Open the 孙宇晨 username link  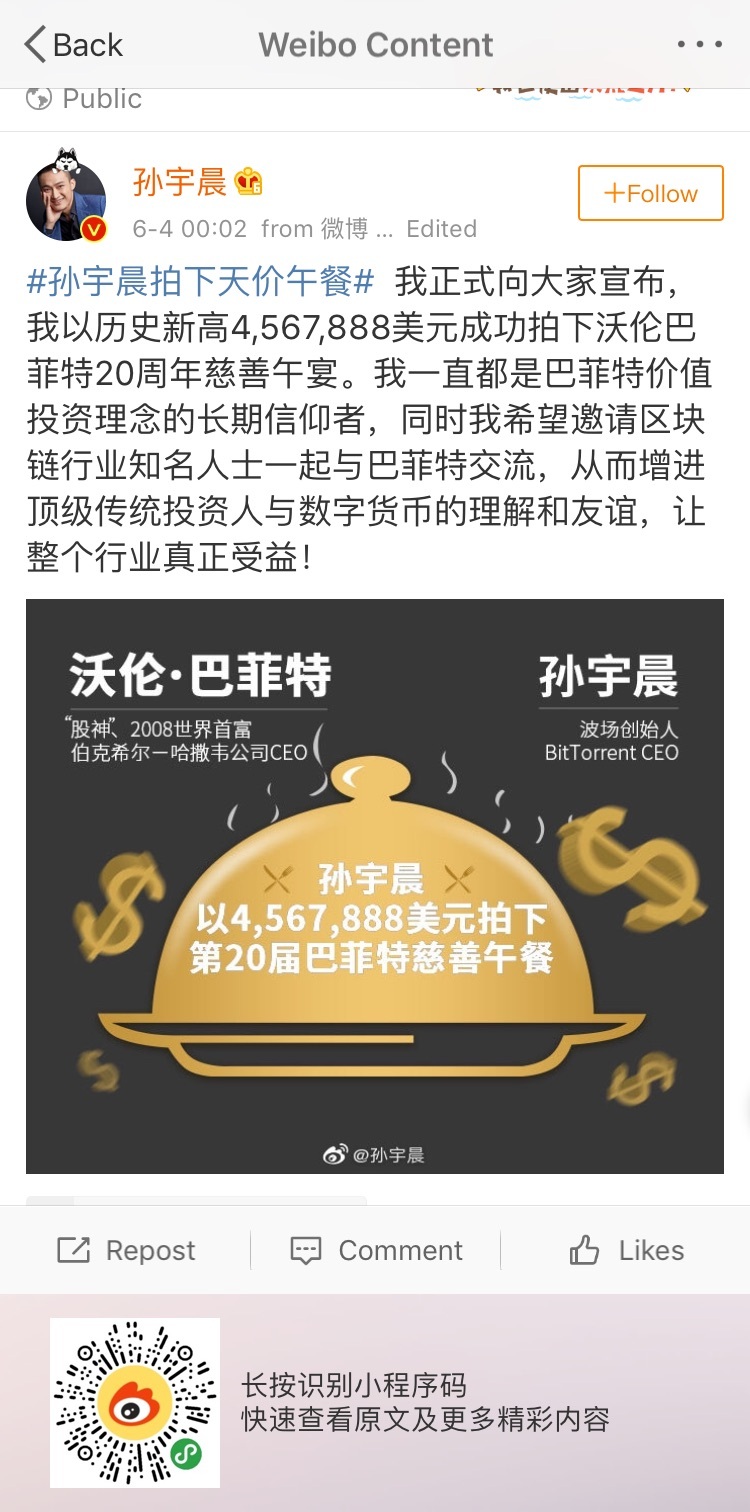pos(180,182)
